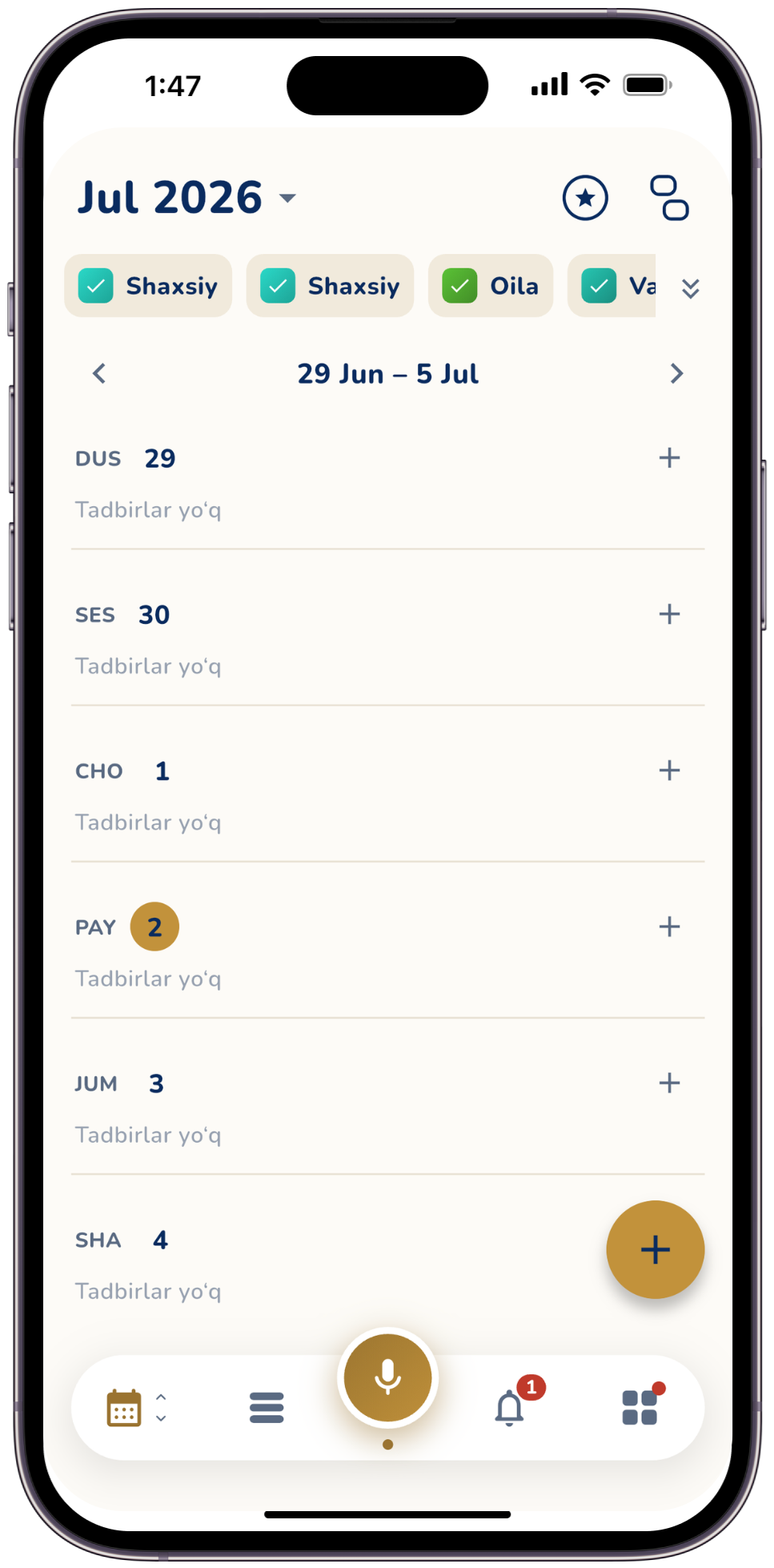Uncheck the Oila calendar chip
The width and height of the screenshot is (774, 1568).
coord(491,286)
